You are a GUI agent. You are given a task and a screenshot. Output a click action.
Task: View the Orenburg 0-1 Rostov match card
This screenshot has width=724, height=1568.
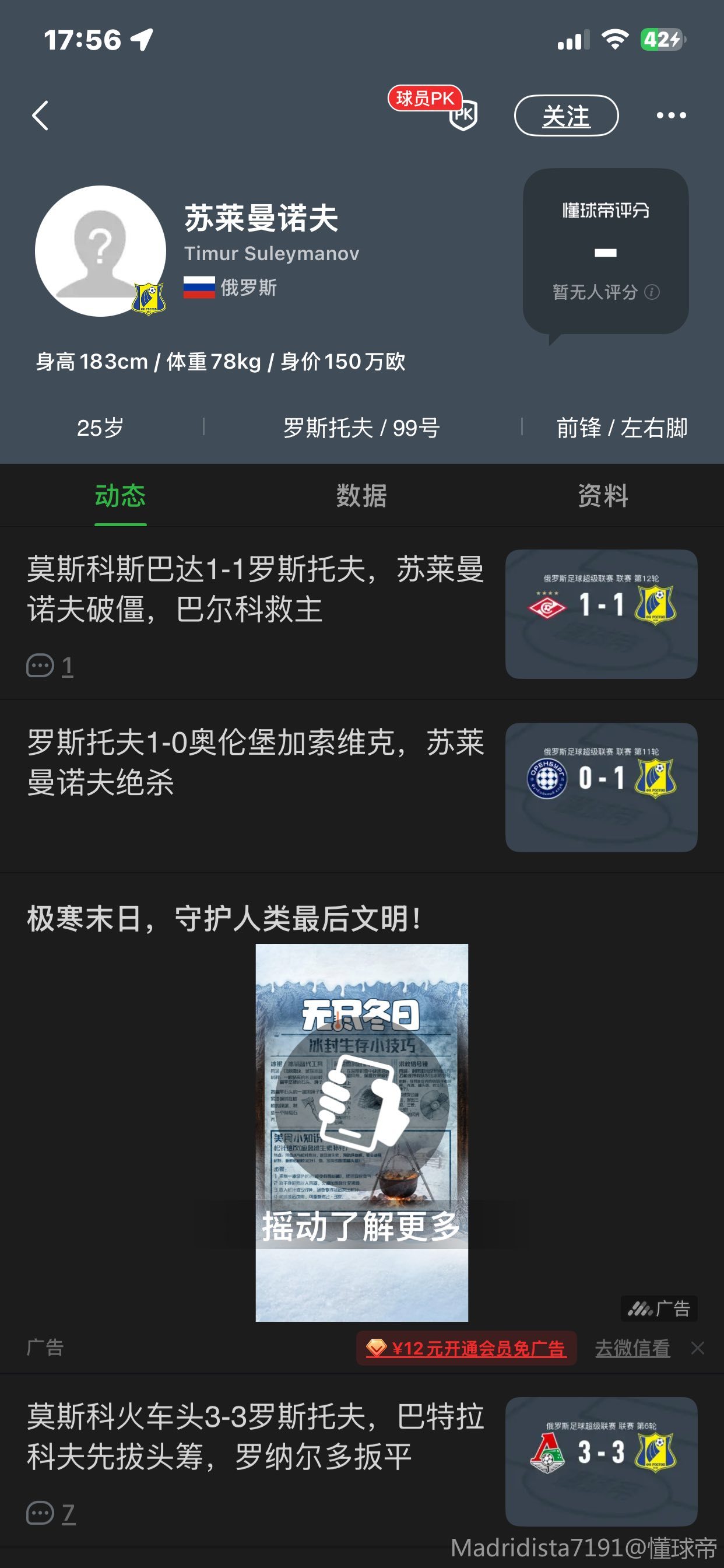tap(601, 787)
